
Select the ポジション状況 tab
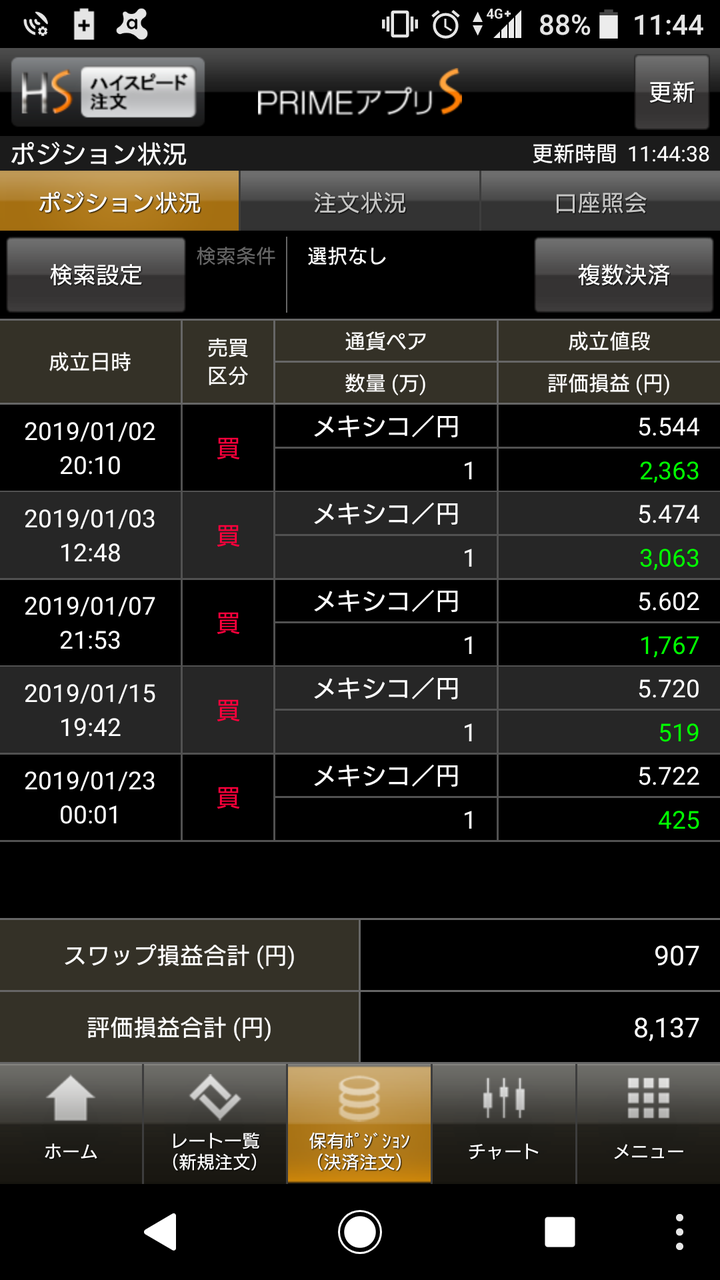pyautogui.click(x=120, y=202)
